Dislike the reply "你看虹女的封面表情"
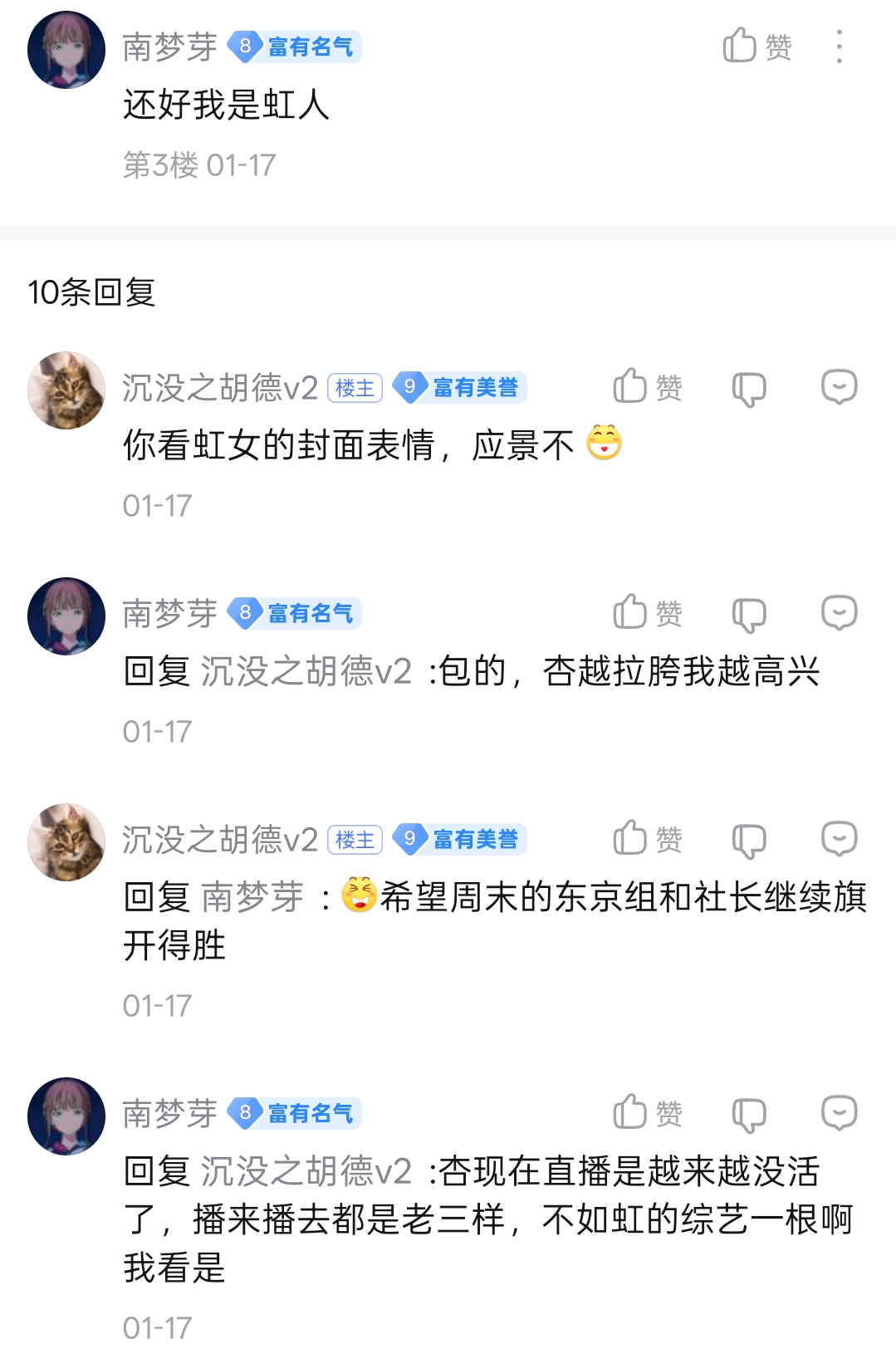 pos(748,388)
